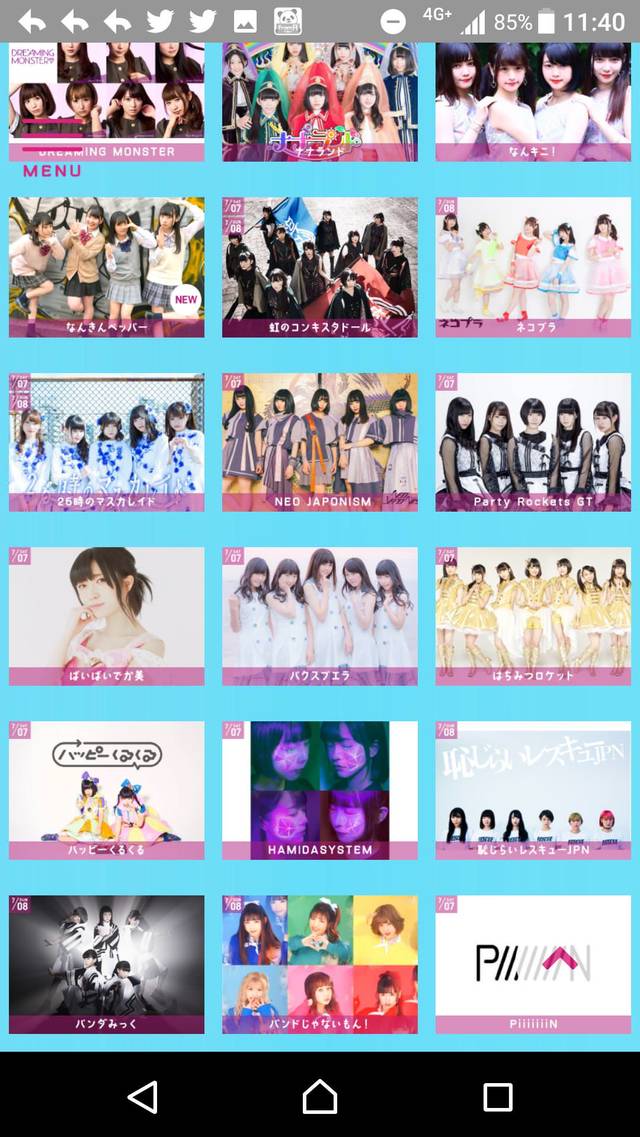Open the 虹のコンキスタドール tile
The height and width of the screenshot is (1137, 640).
[320, 267]
